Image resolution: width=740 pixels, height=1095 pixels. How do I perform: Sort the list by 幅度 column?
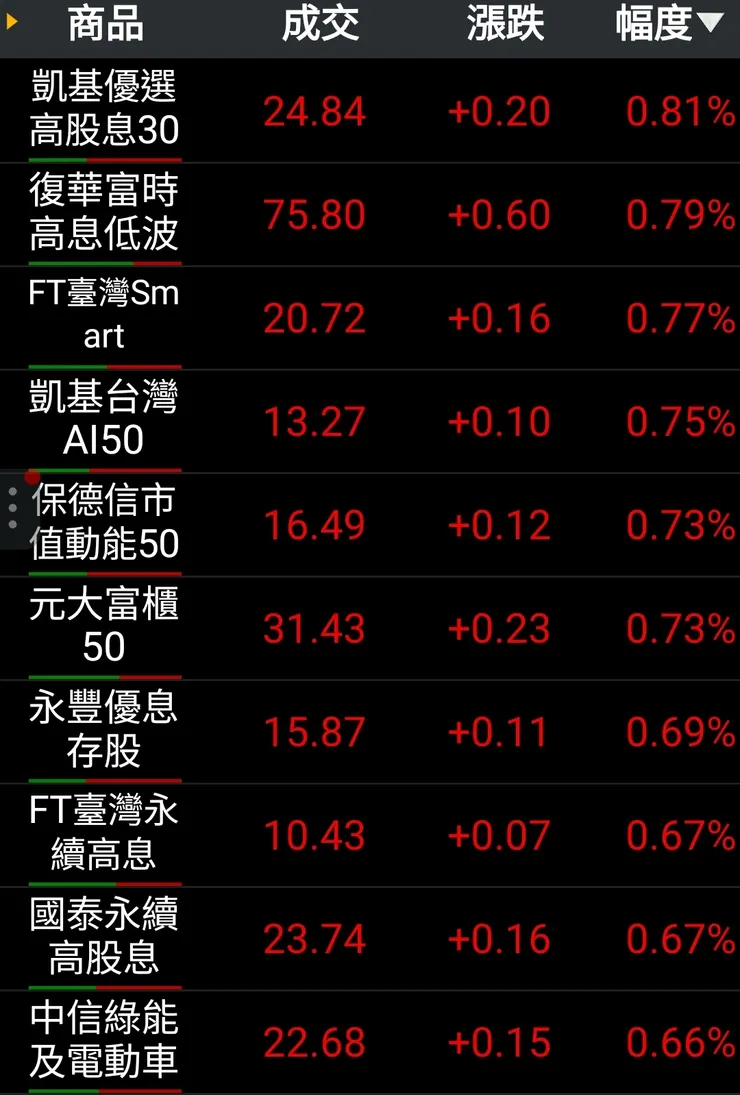pos(667,25)
